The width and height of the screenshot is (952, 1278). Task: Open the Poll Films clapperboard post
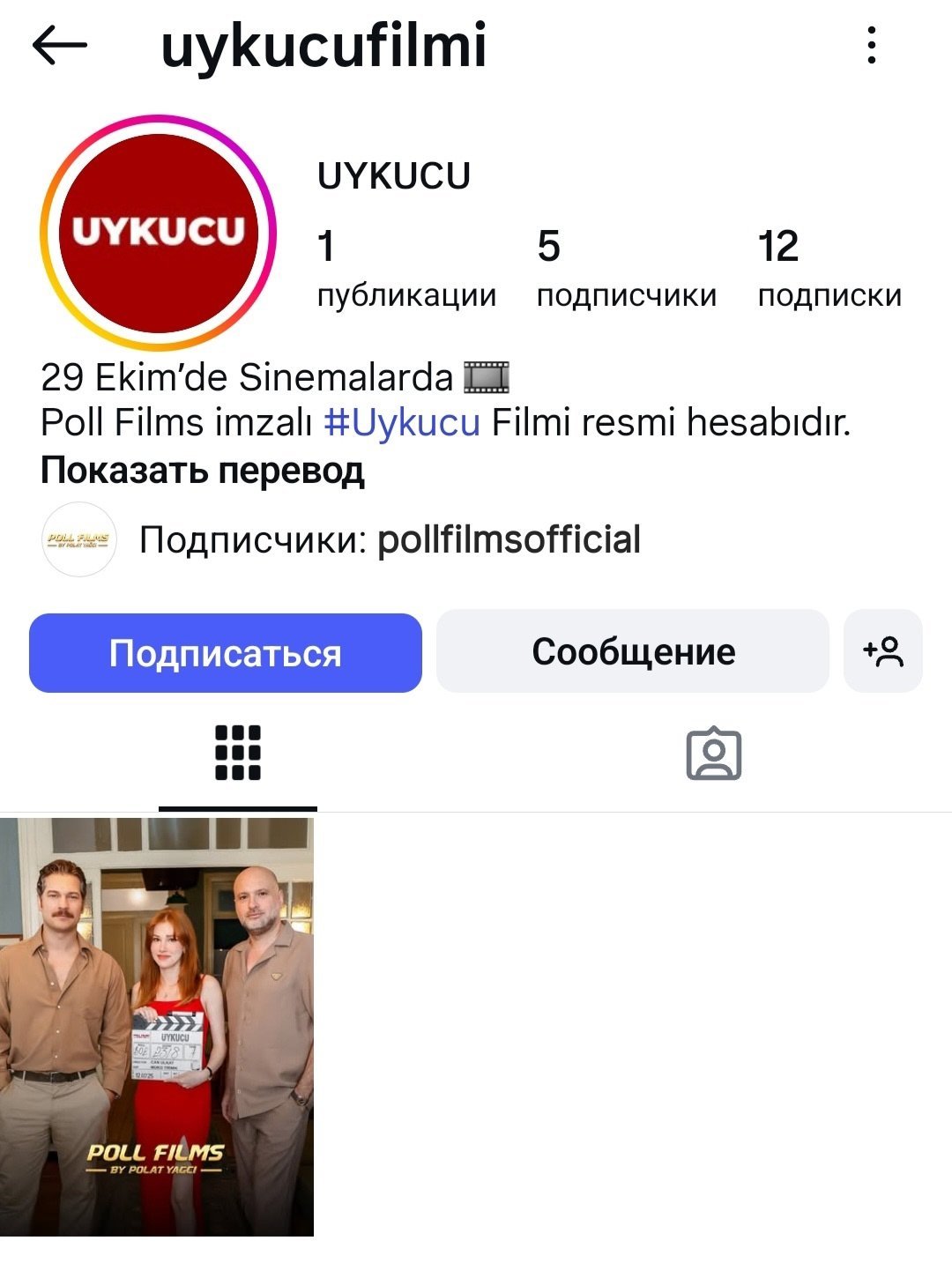click(157, 1026)
